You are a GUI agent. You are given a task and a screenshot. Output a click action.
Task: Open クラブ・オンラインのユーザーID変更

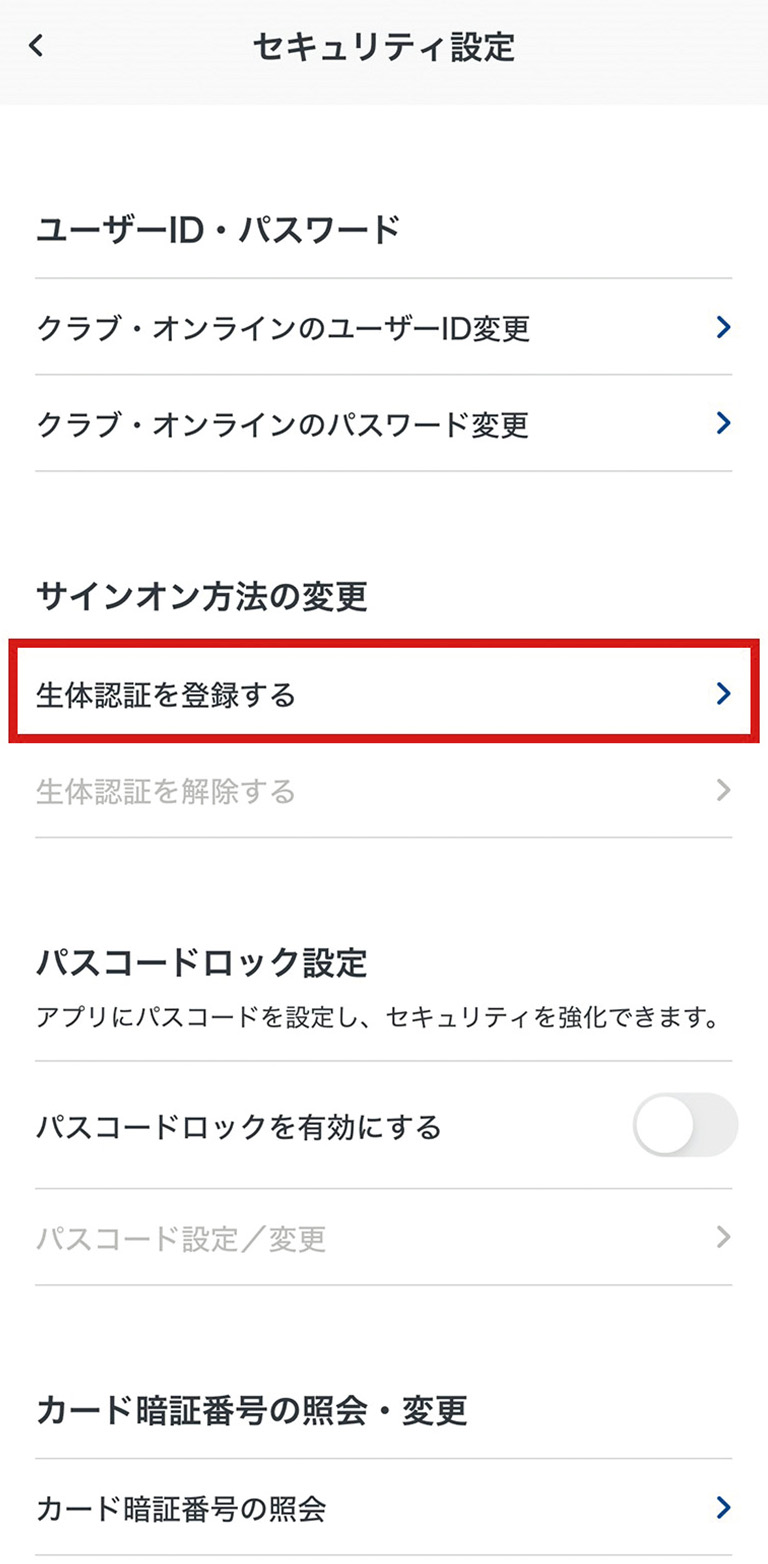[x=384, y=327]
